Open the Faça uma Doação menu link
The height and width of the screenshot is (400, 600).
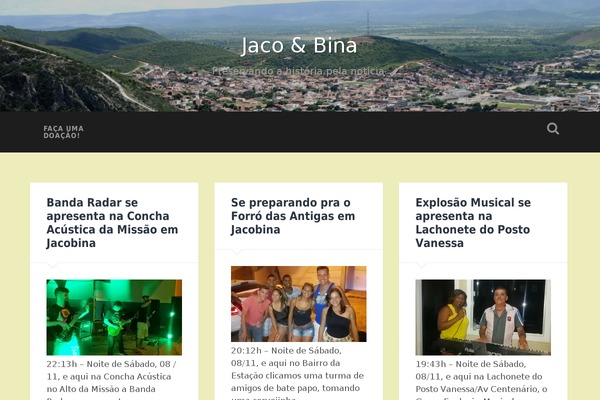pyautogui.click(x=63, y=132)
